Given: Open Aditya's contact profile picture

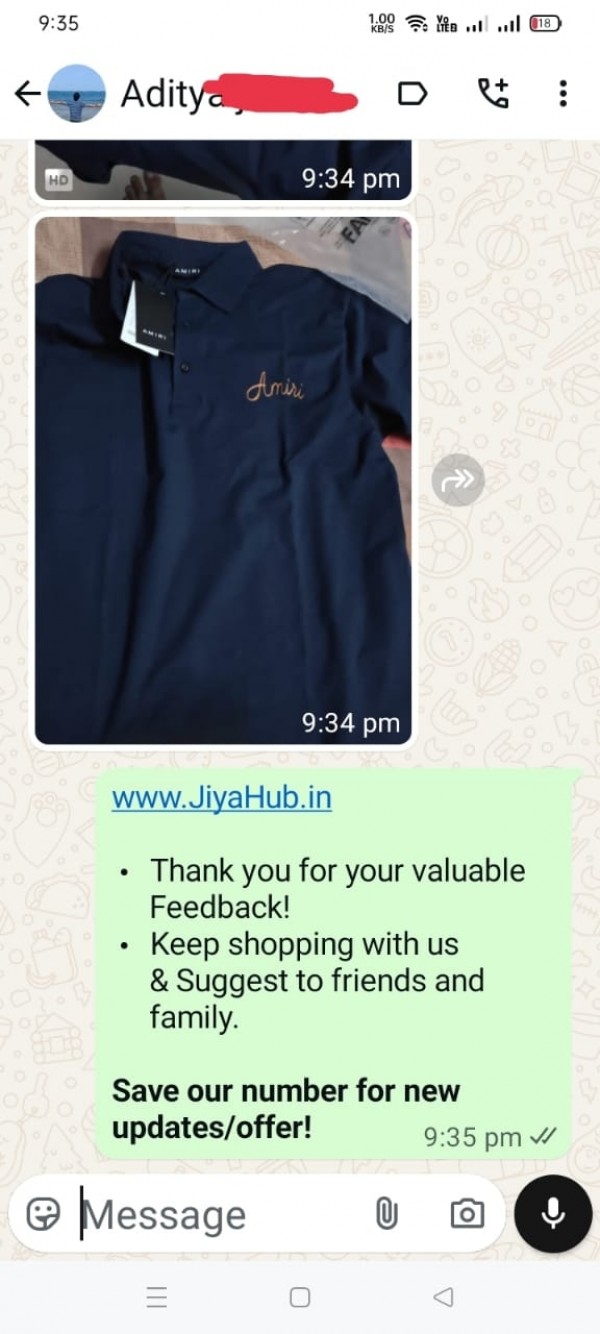Looking at the screenshot, I should coord(77,94).
